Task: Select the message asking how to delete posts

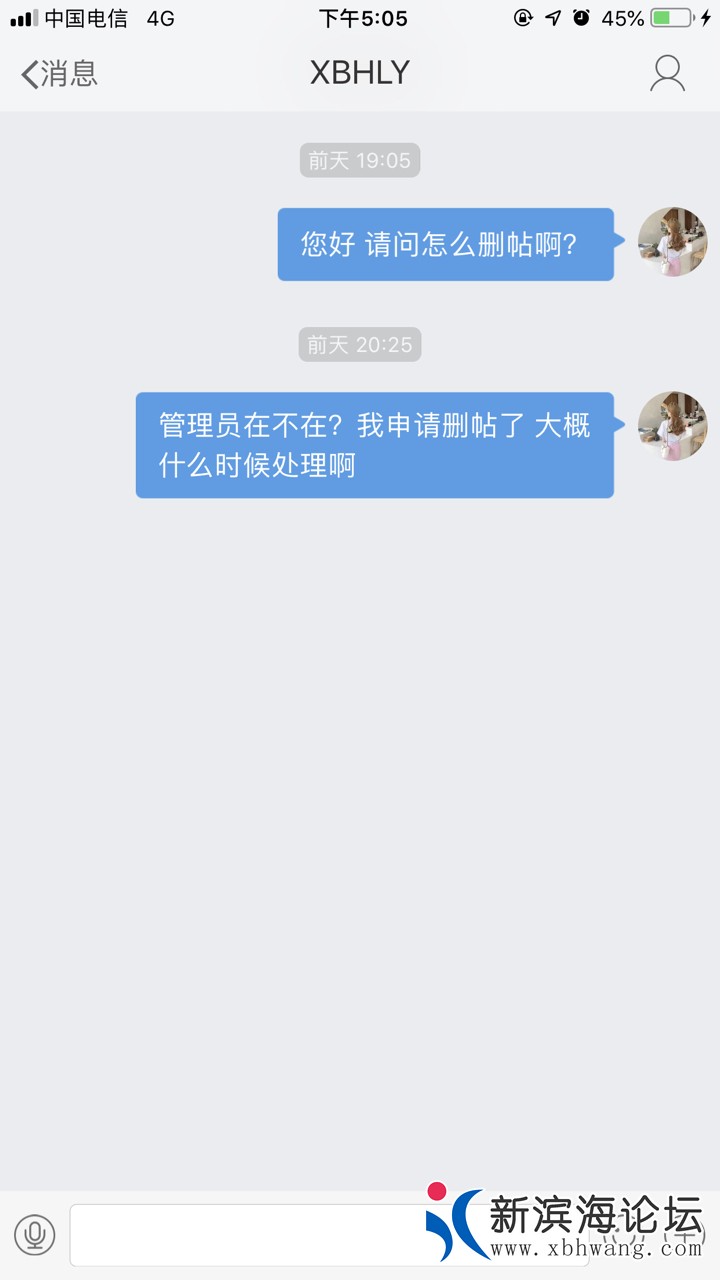Action: pyautogui.click(x=445, y=243)
